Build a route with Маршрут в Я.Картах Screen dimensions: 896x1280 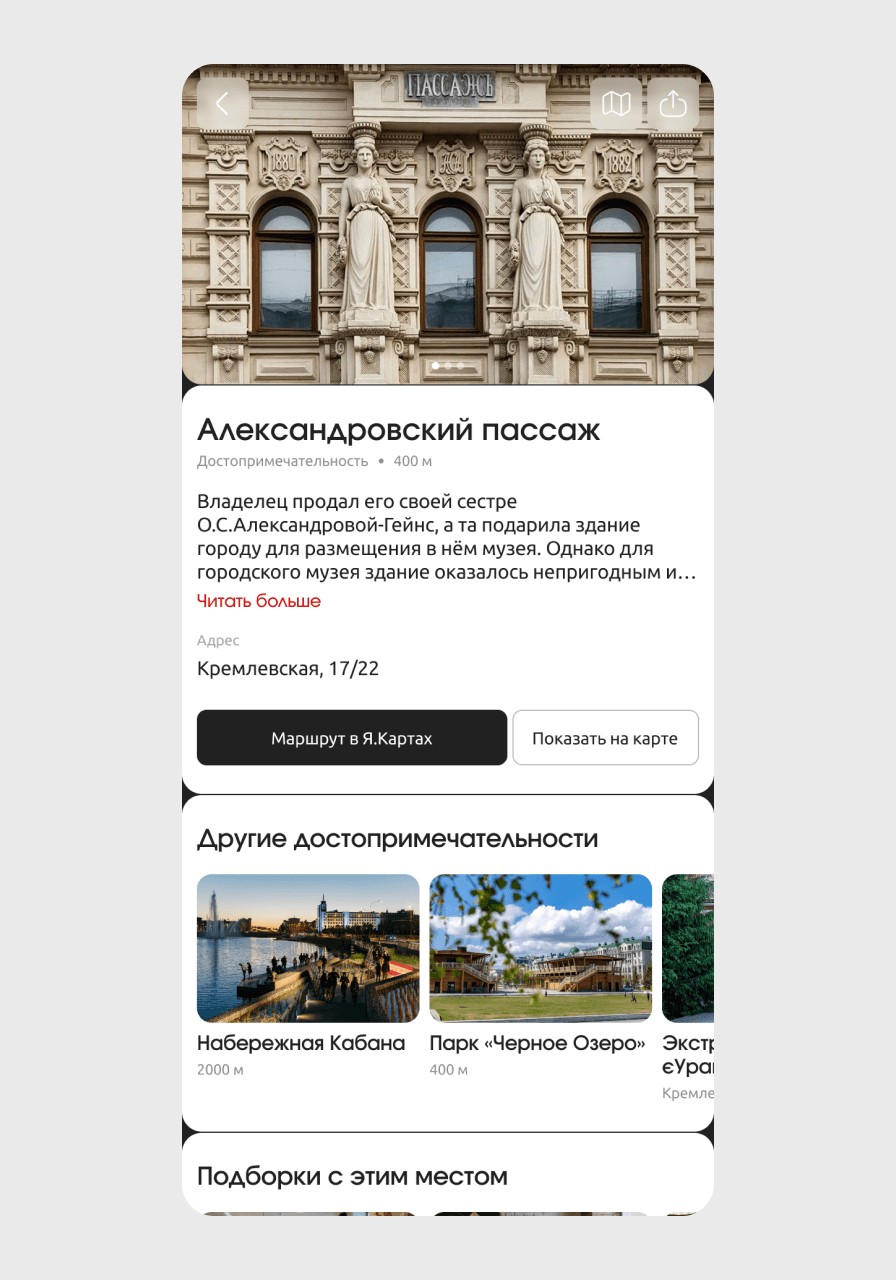(352, 738)
